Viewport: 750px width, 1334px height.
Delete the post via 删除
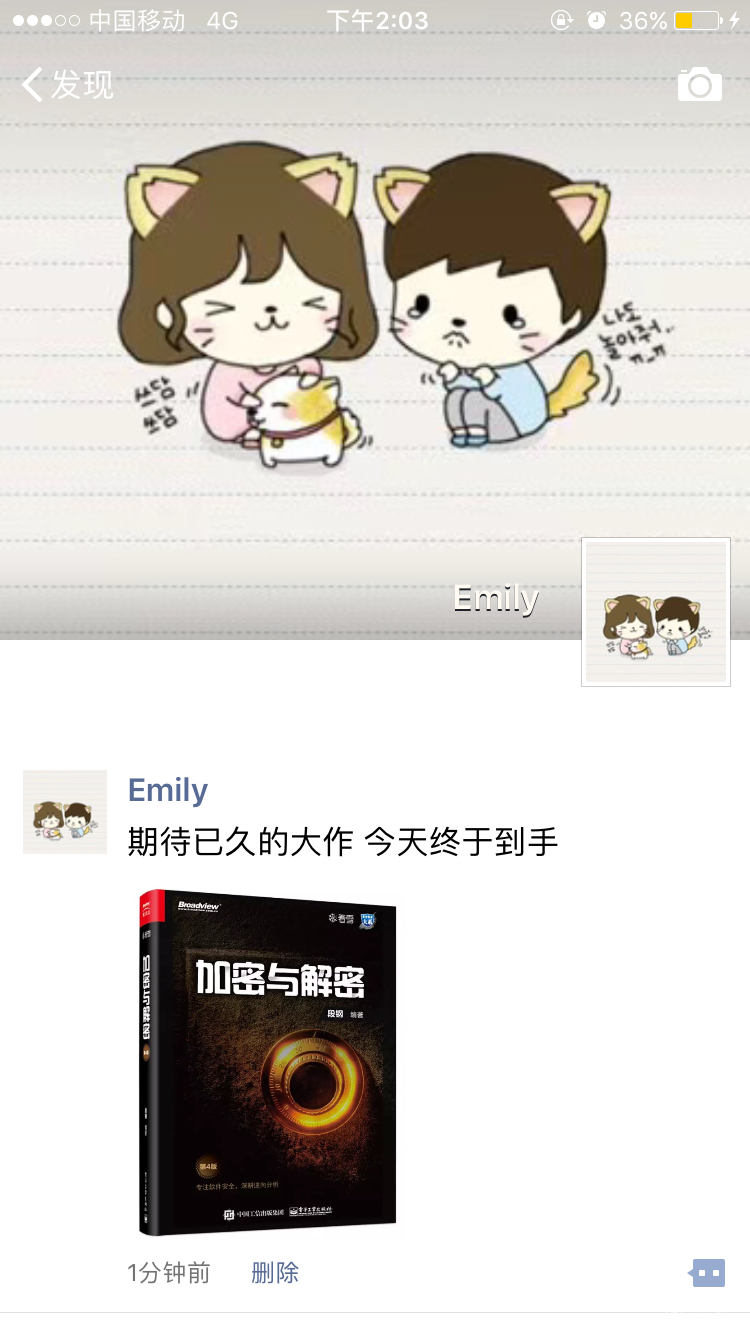click(275, 1273)
